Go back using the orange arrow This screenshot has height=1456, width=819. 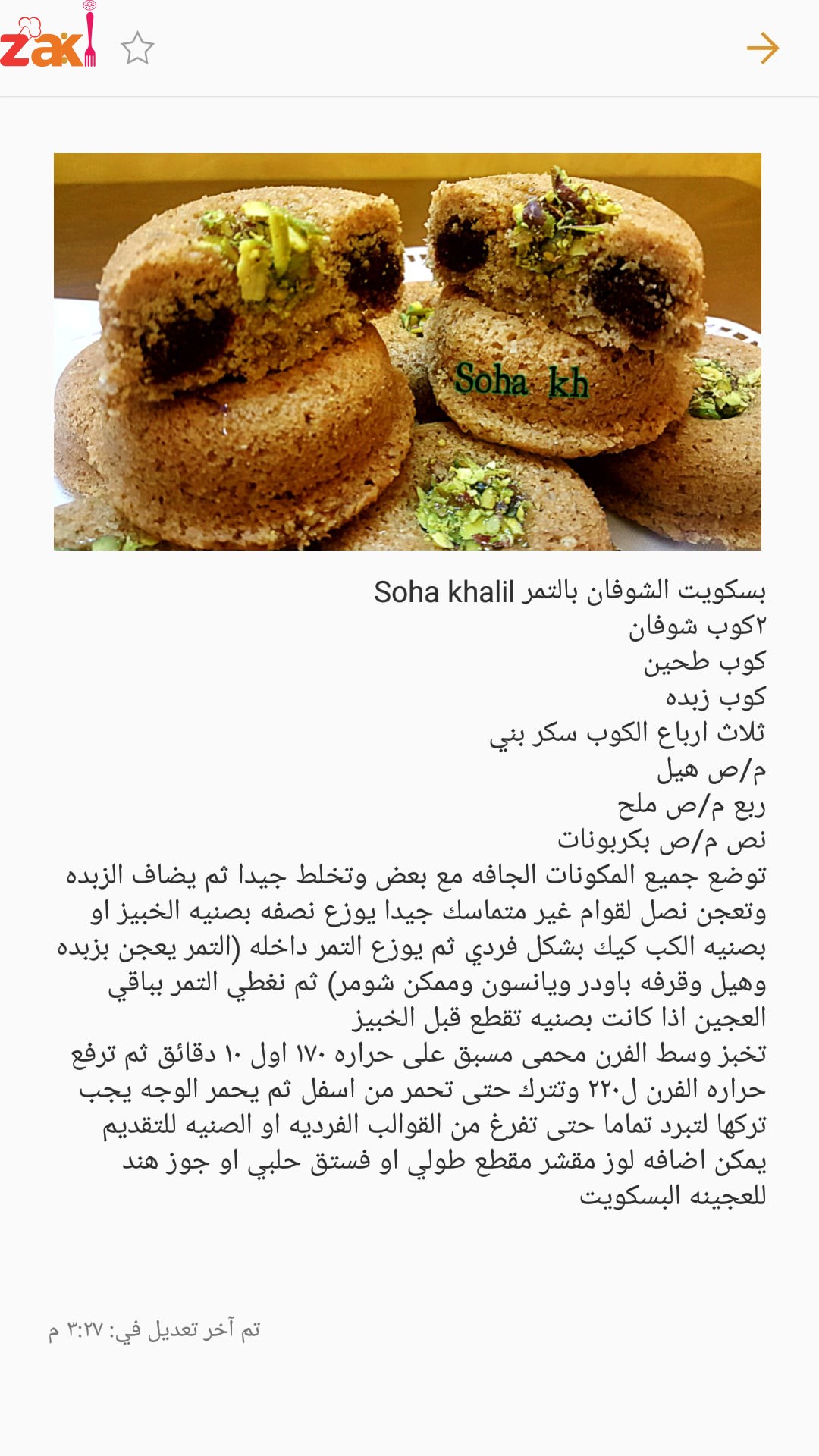(x=762, y=48)
